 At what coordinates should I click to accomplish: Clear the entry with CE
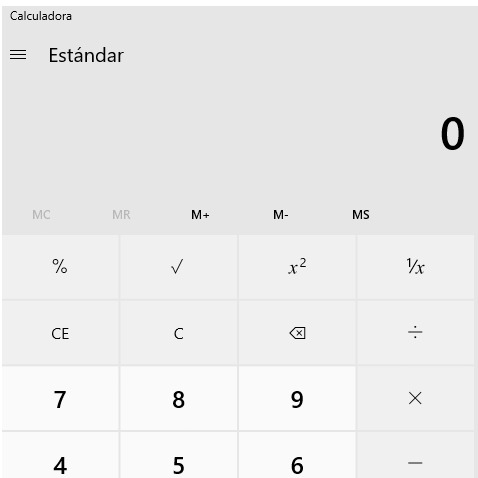[60, 333]
